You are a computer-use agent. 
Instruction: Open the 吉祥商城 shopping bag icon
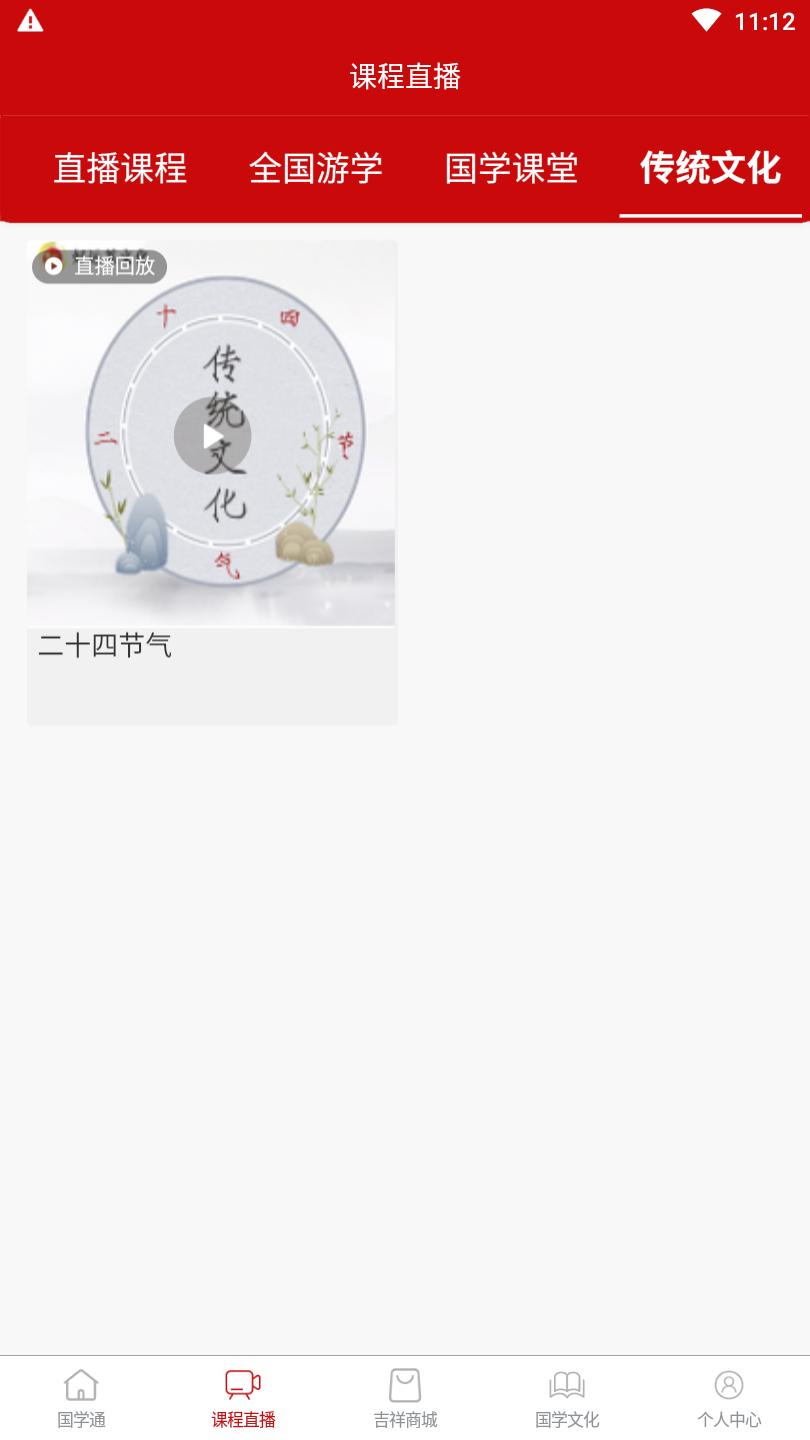405,1385
